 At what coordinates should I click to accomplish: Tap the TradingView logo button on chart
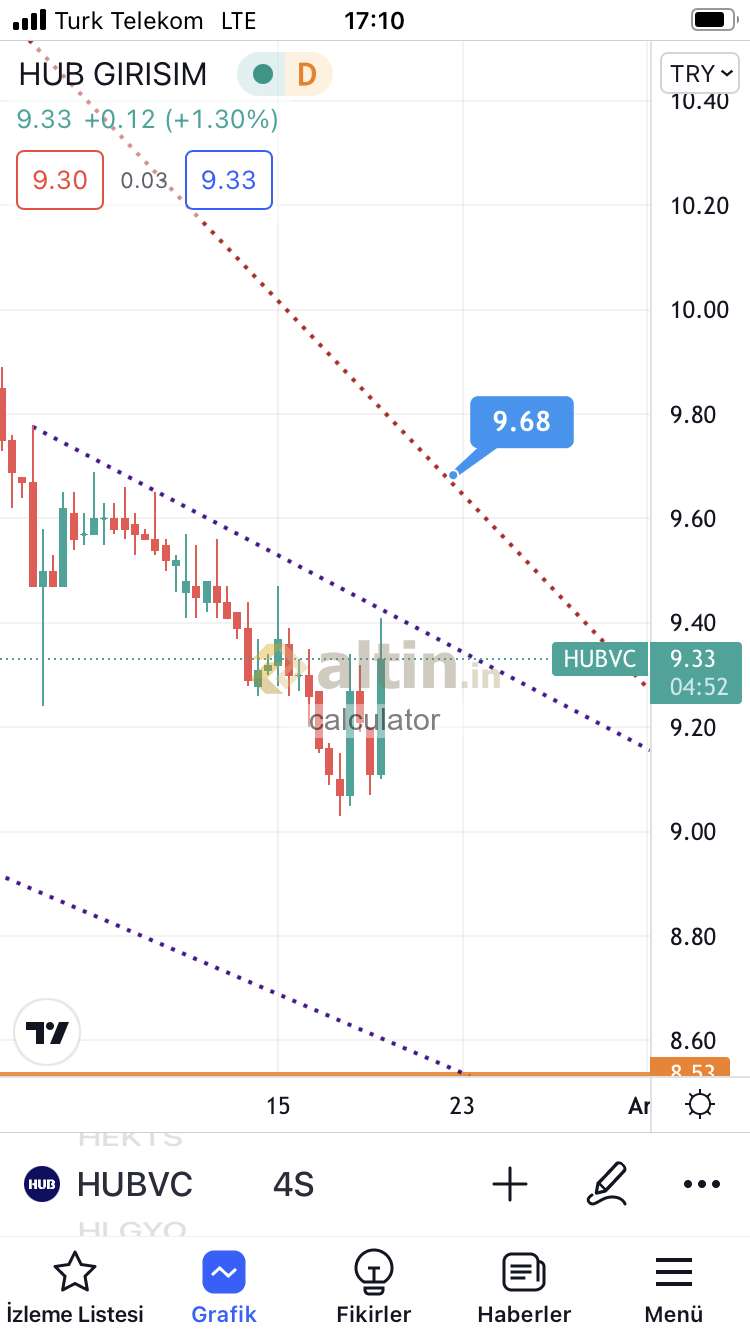(47, 1033)
